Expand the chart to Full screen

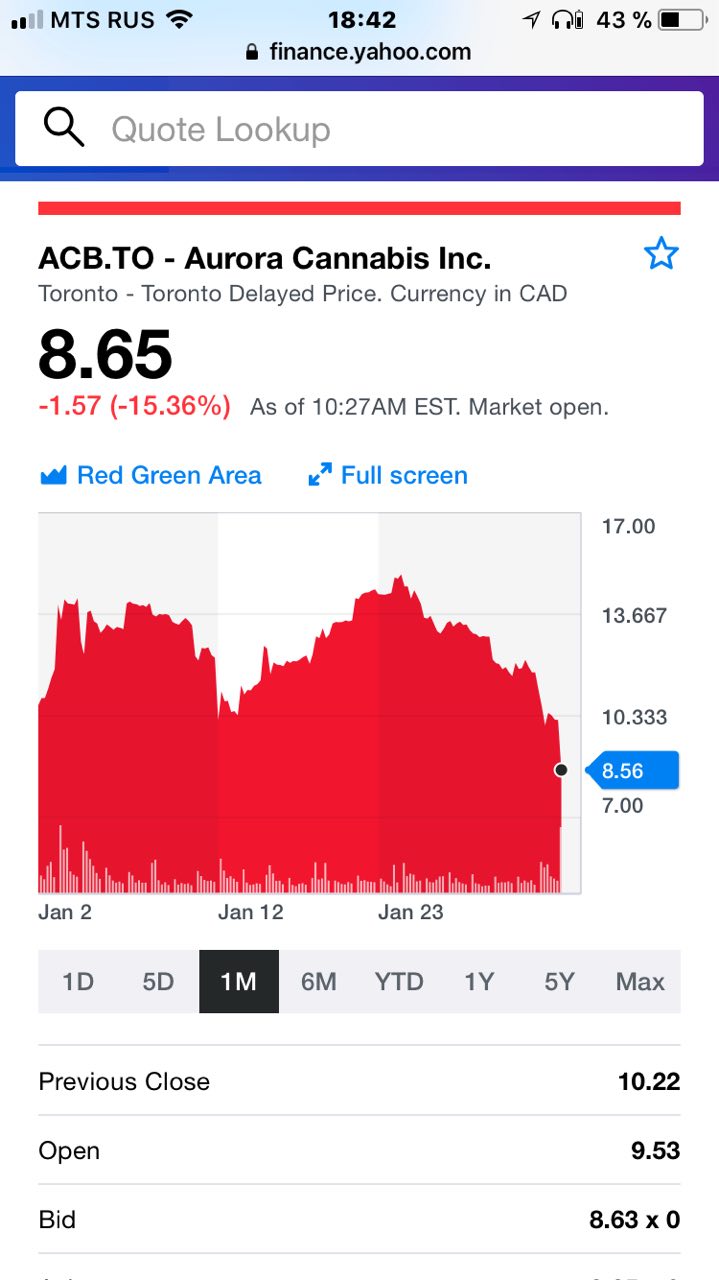pos(388,475)
